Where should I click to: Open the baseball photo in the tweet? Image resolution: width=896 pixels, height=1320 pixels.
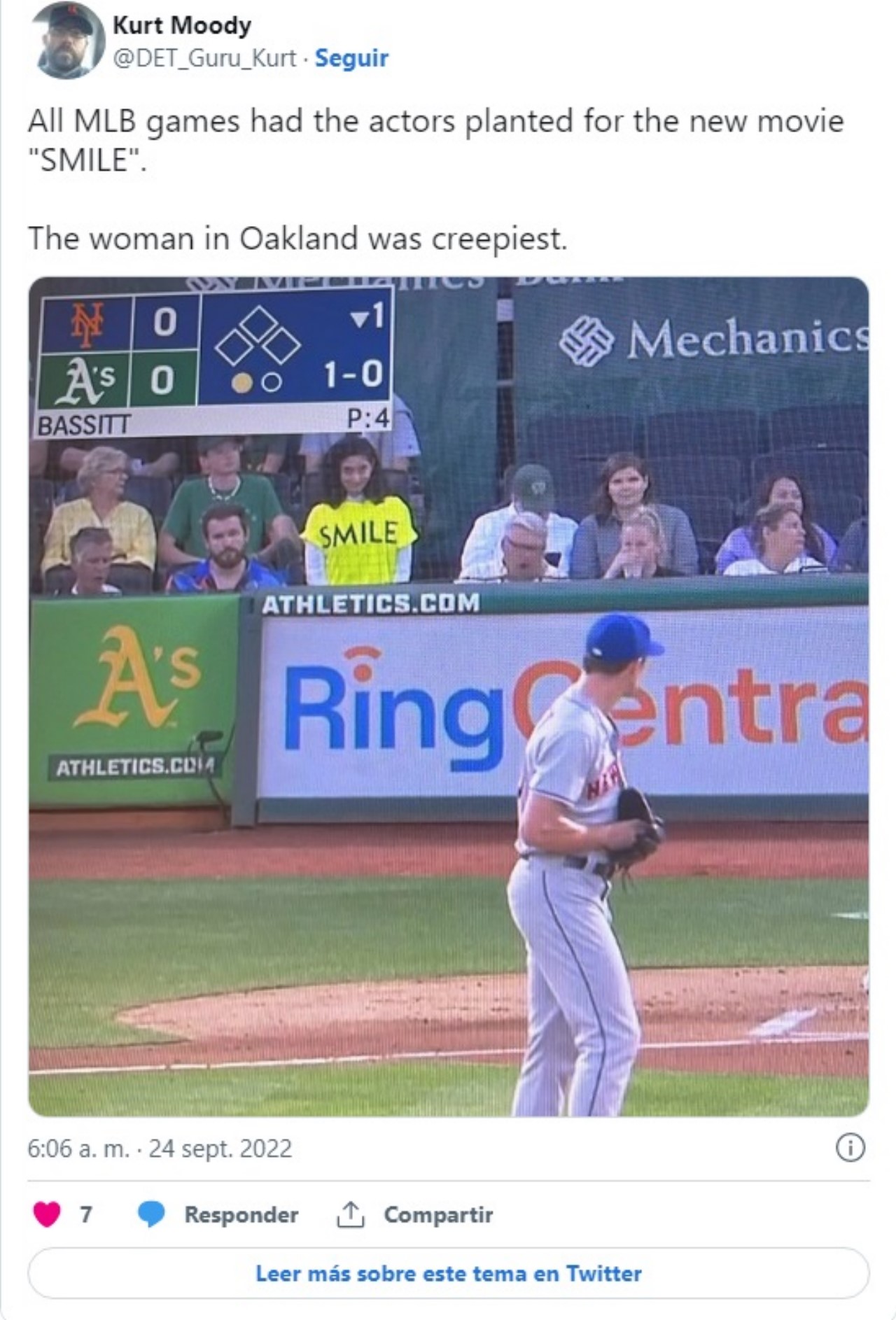coord(448,696)
